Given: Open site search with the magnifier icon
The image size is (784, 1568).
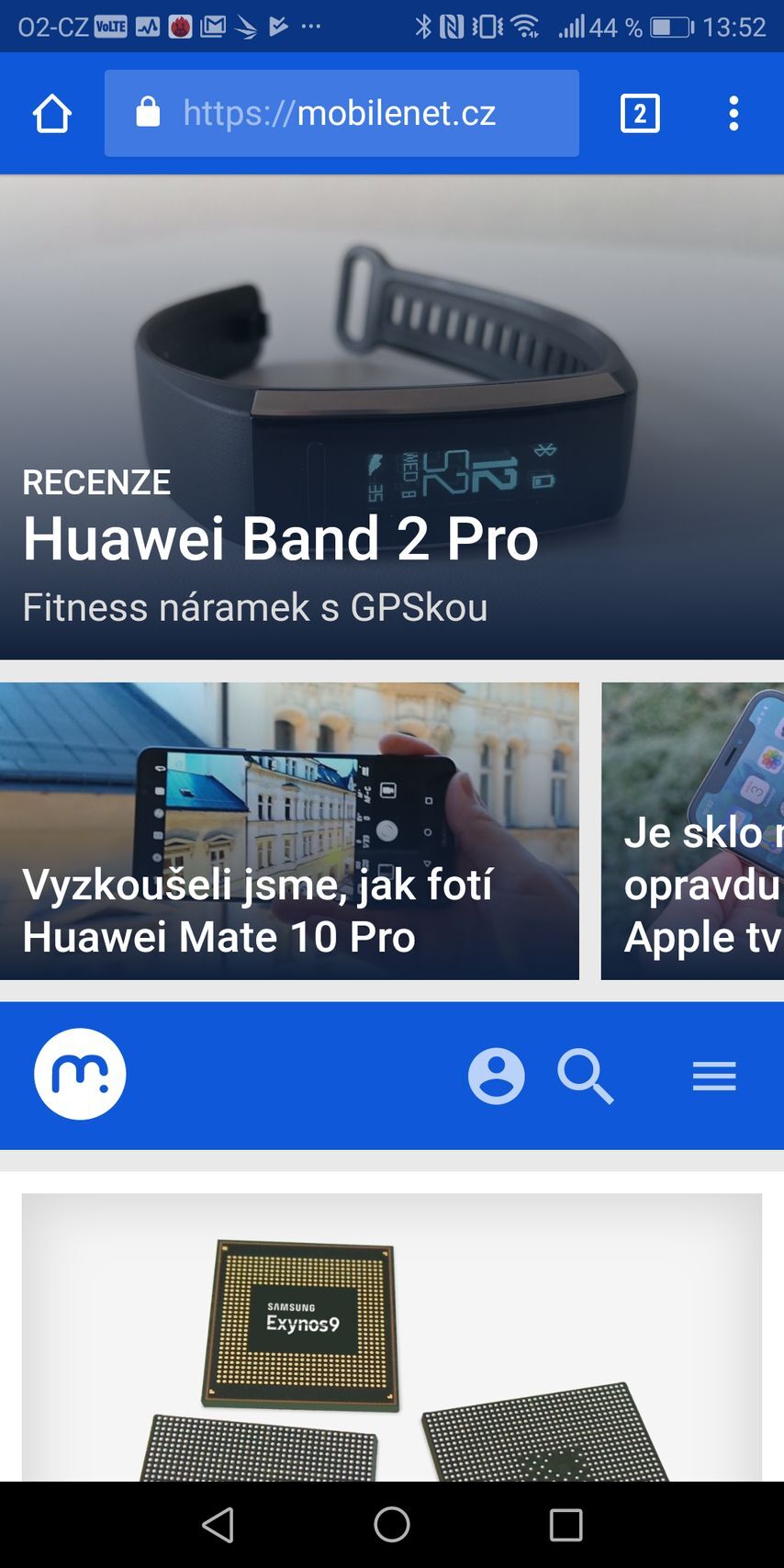Looking at the screenshot, I should click(585, 1076).
